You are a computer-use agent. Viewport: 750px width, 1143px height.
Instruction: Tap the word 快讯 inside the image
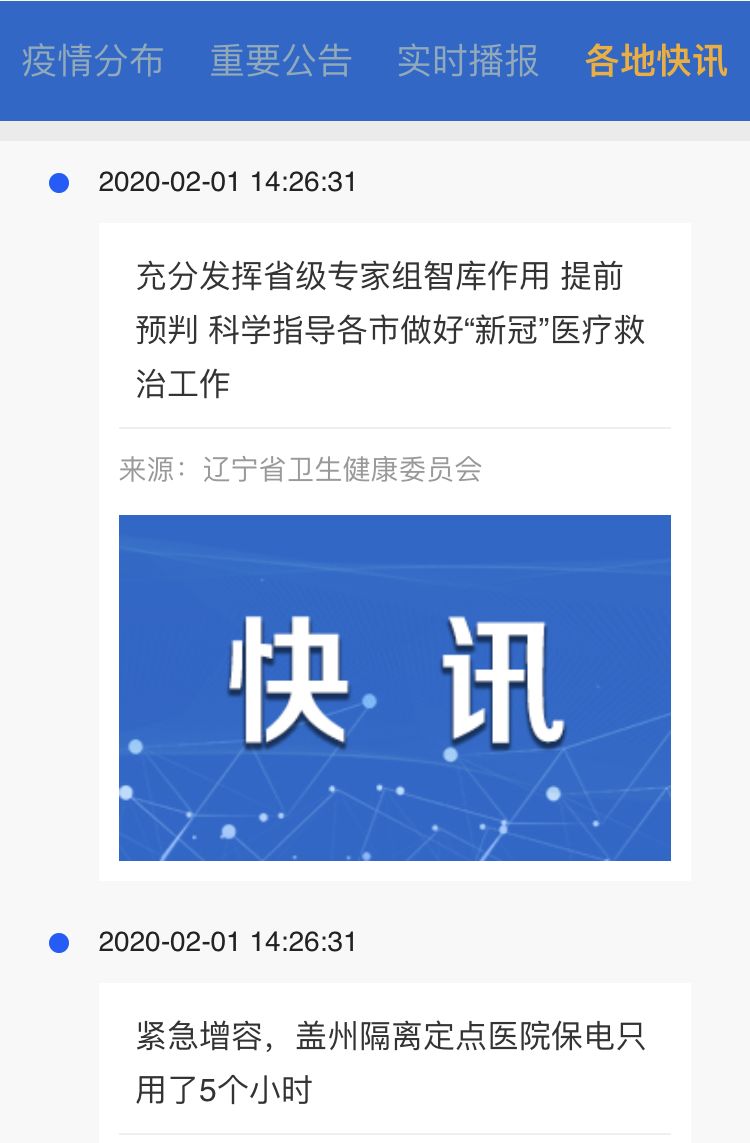pyautogui.click(x=396, y=680)
